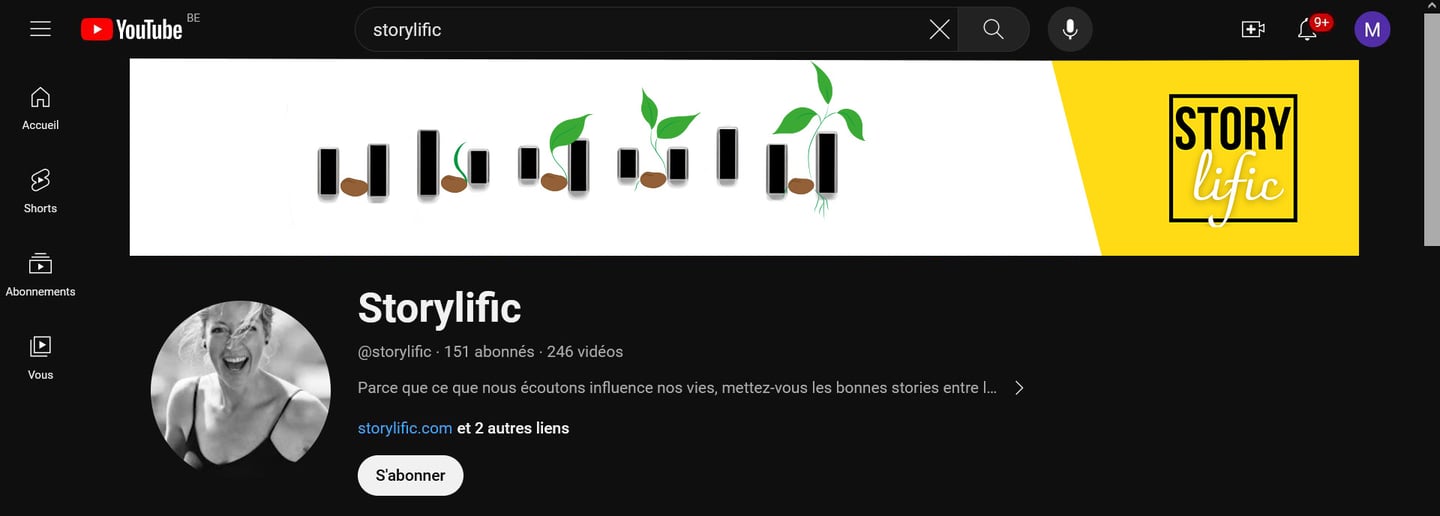Switch to the Shorts section

pos(40,191)
